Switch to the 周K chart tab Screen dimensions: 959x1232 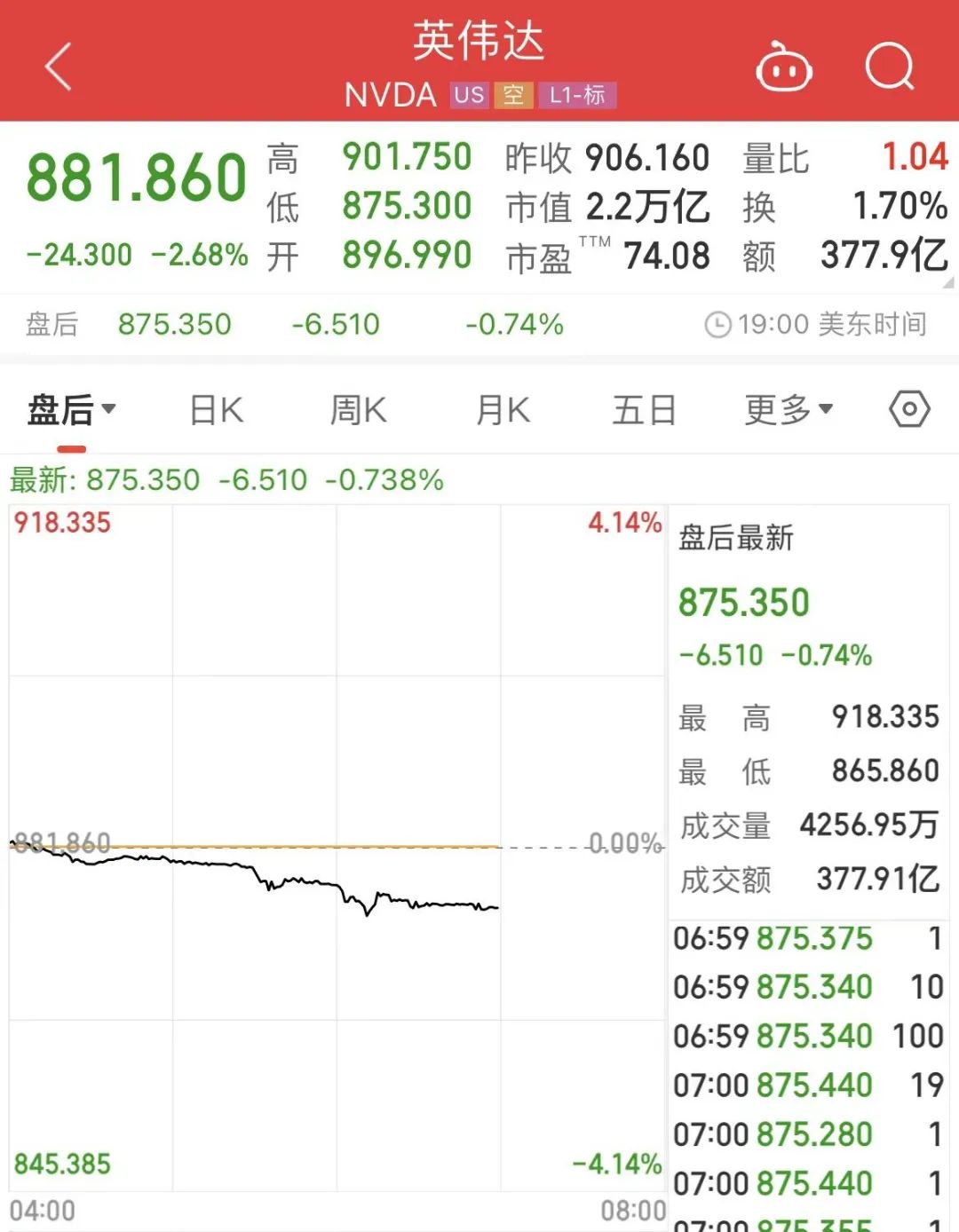pos(358,410)
